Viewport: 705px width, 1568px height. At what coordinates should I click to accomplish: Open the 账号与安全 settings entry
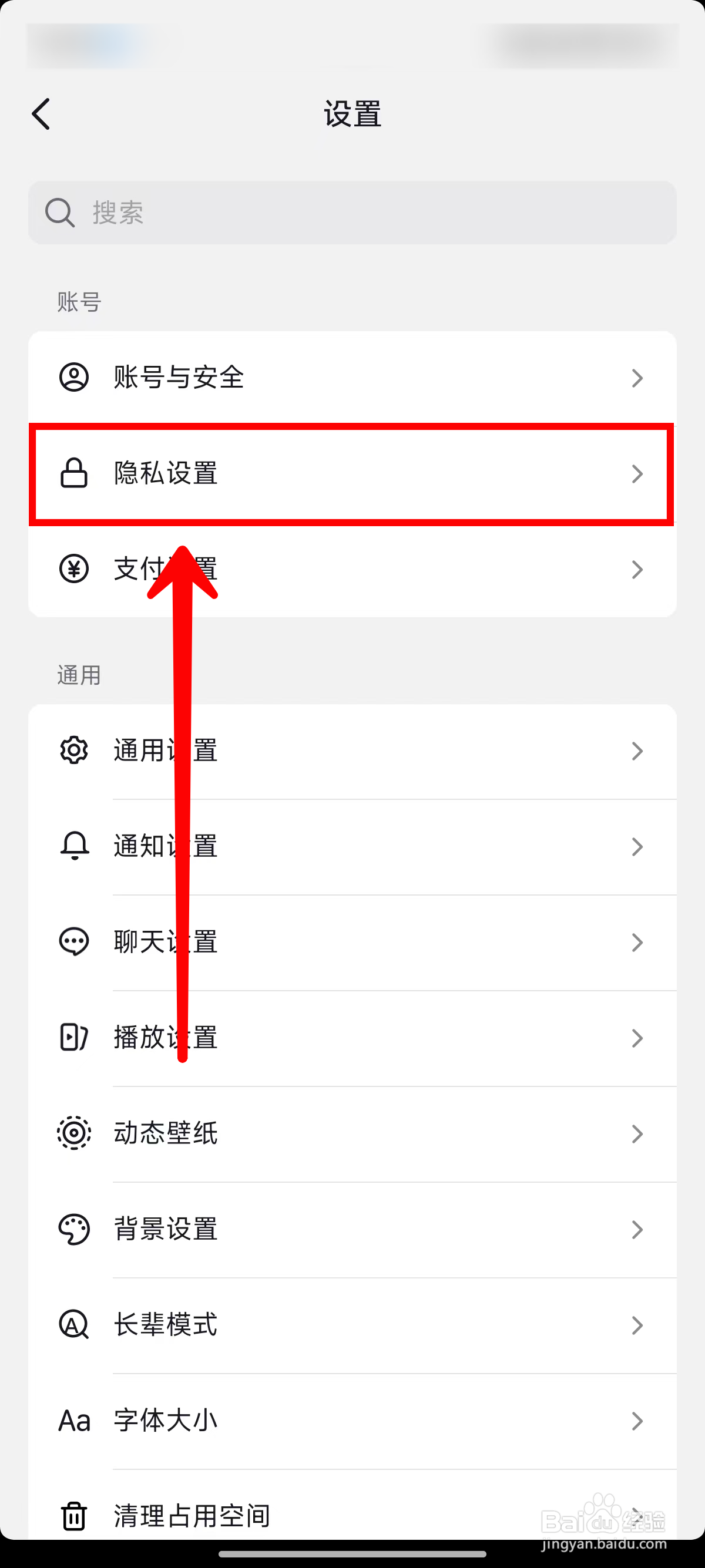point(352,378)
